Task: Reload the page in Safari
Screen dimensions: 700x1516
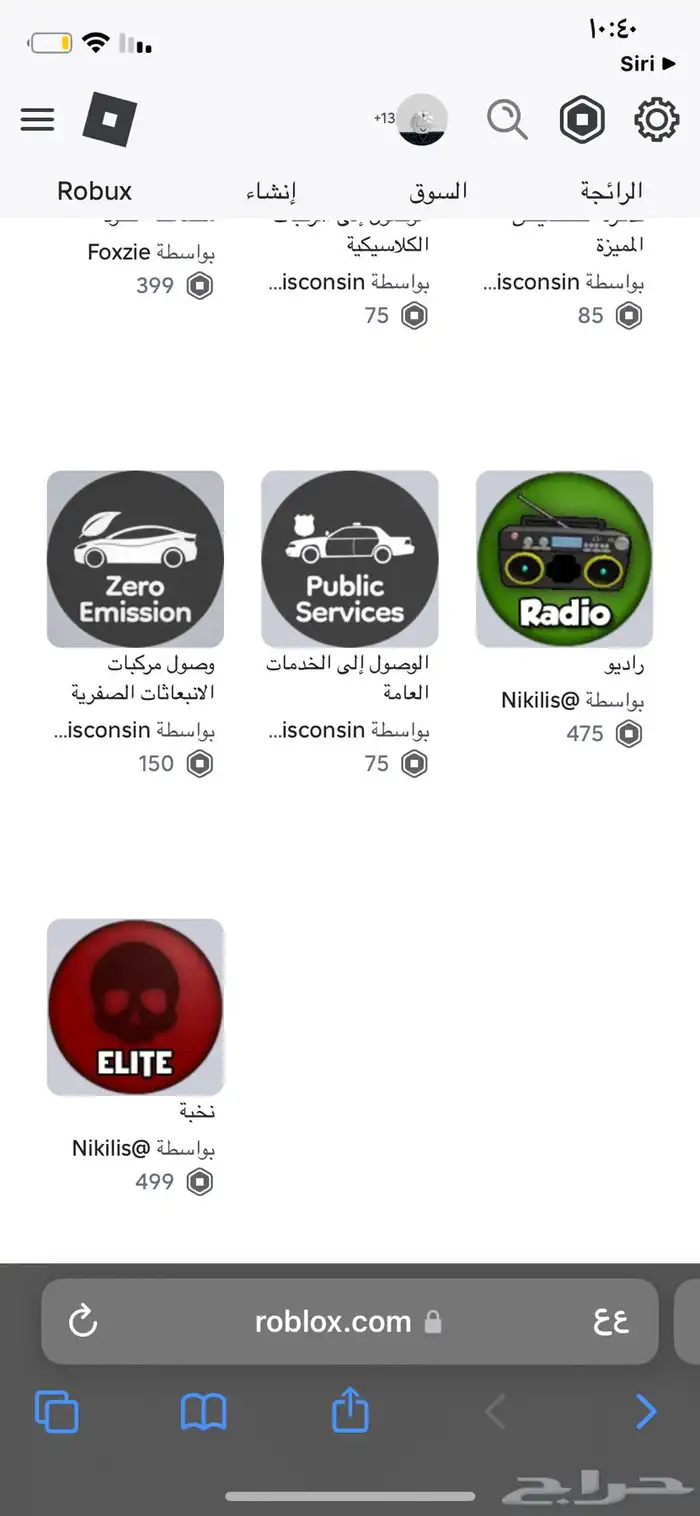Action: tap(82, 1321)
